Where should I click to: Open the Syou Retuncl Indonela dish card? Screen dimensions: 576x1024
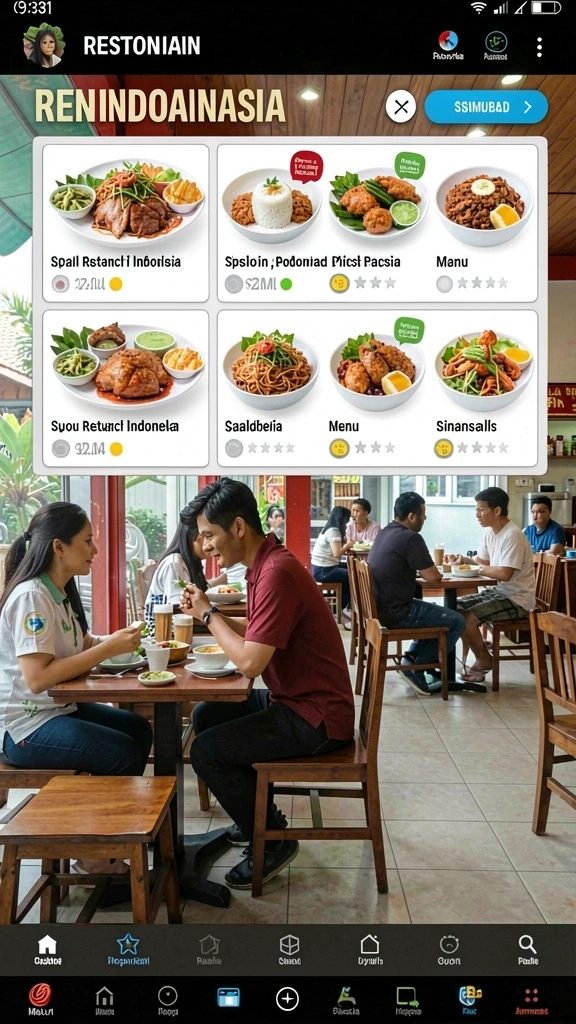126,388
